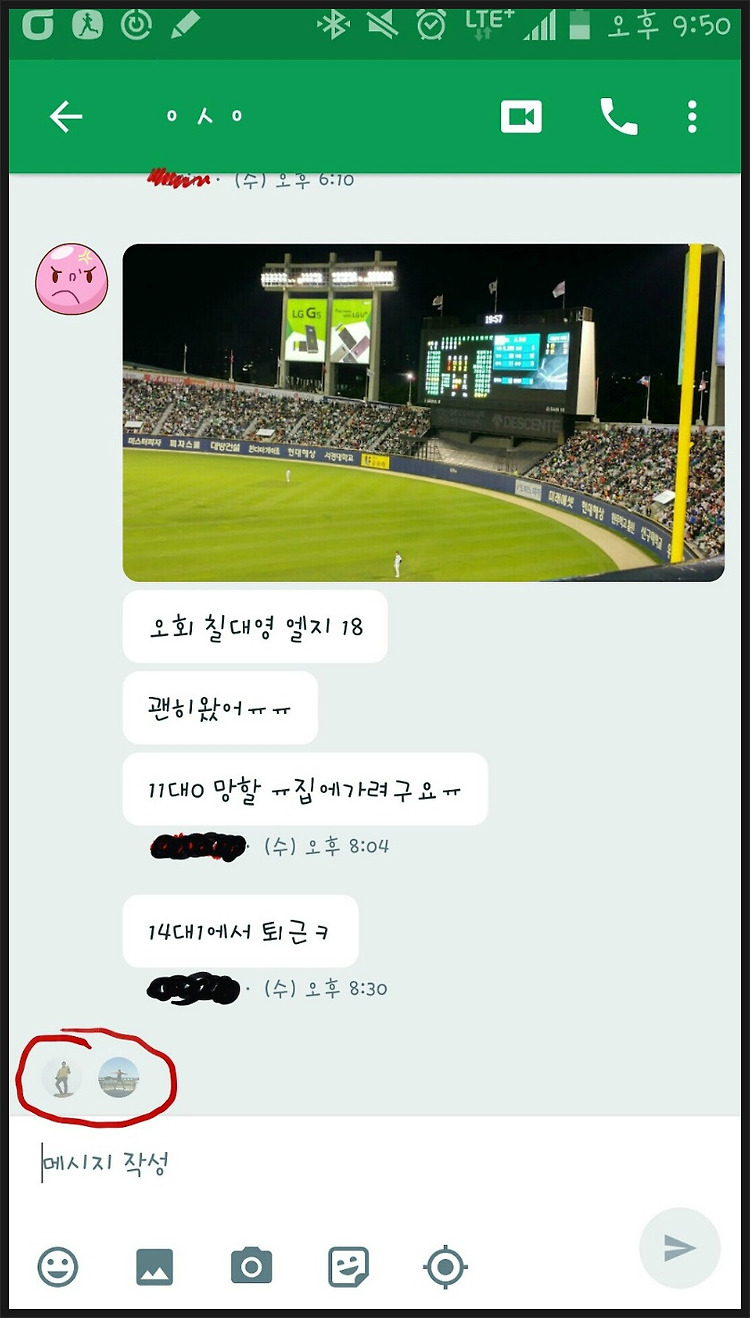Open the baseball stadium photo
The image size is (750, 1318).
pos(423,412)
